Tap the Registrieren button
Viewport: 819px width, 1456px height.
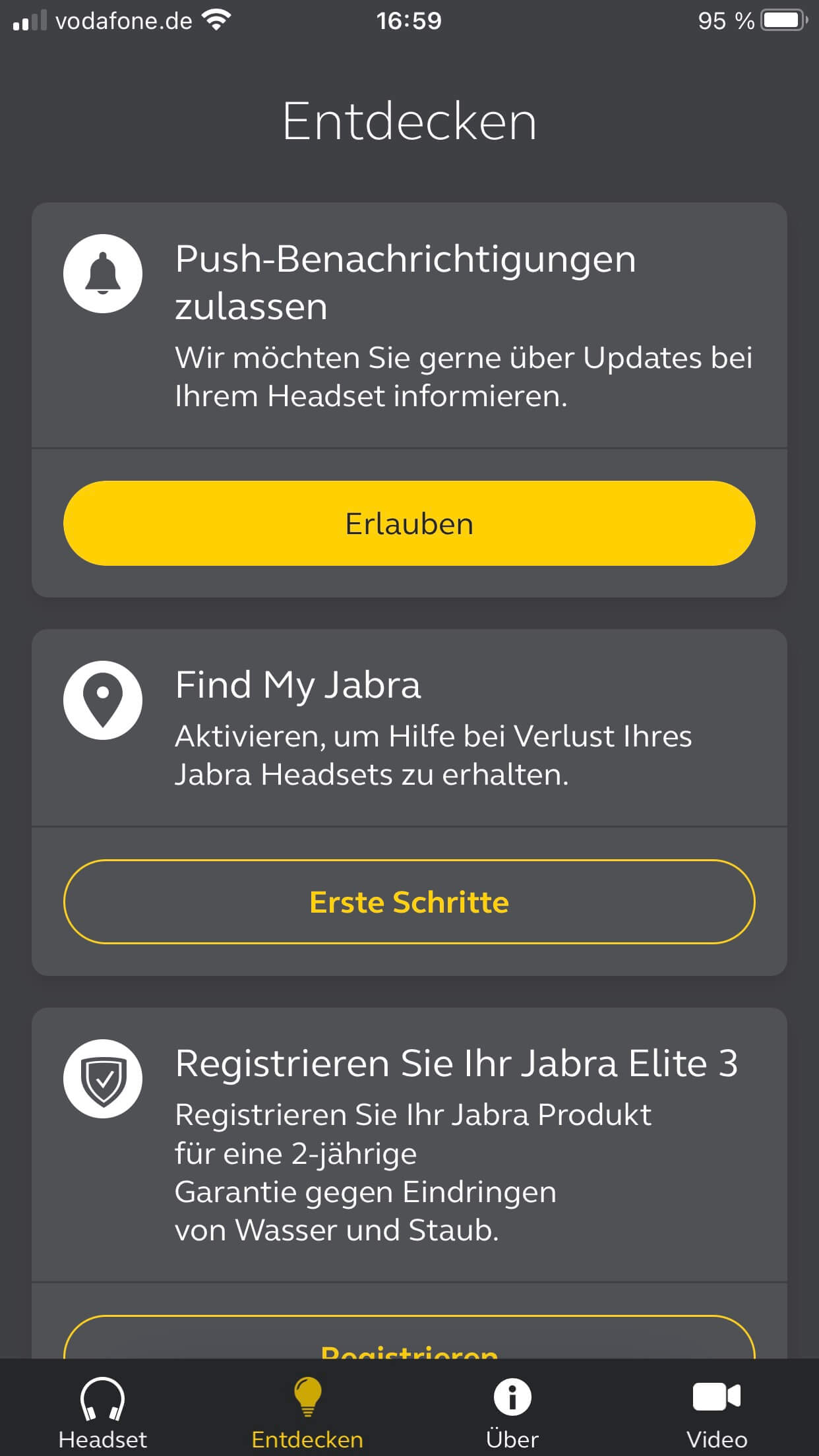(409, 1340)
